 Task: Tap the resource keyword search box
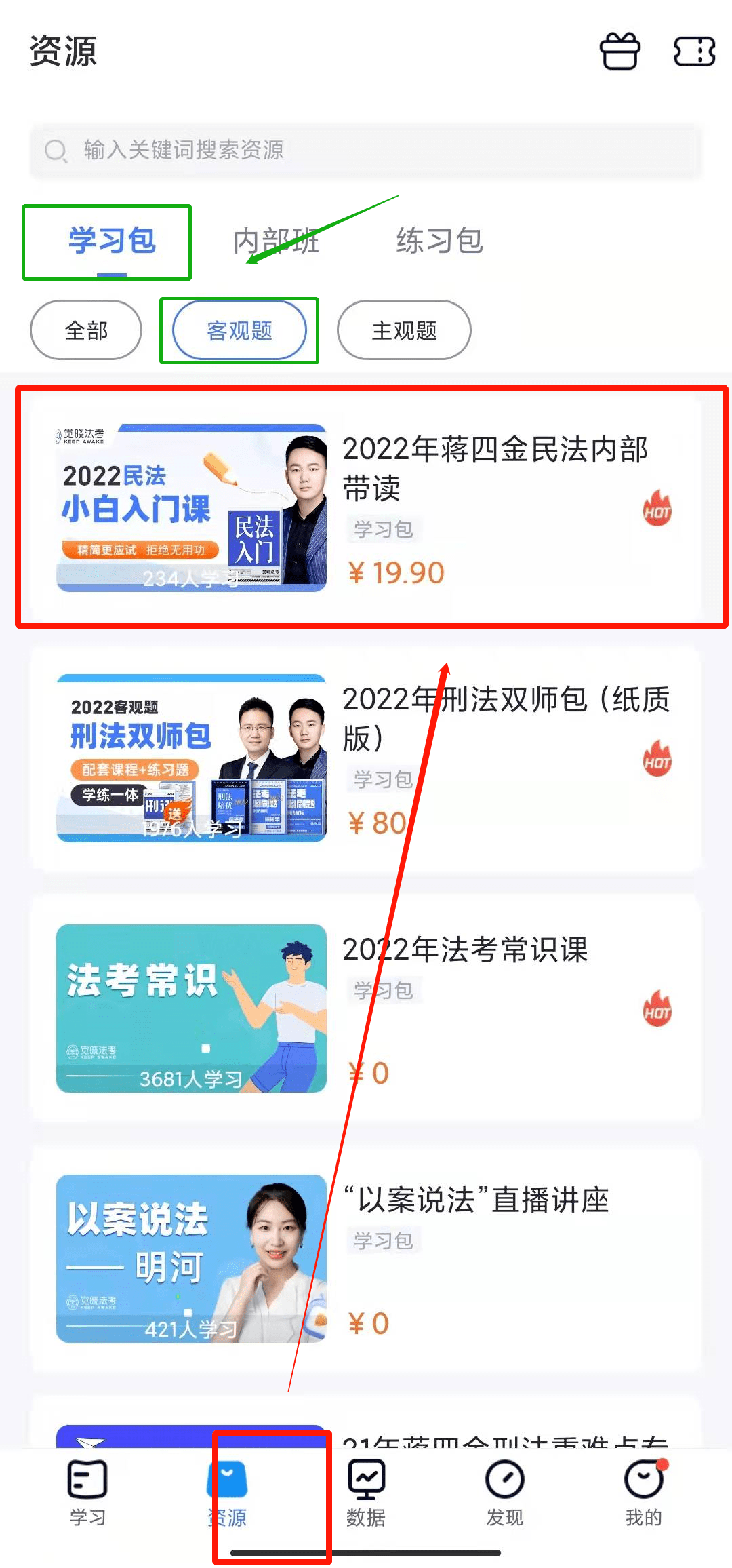coord(366,150)
